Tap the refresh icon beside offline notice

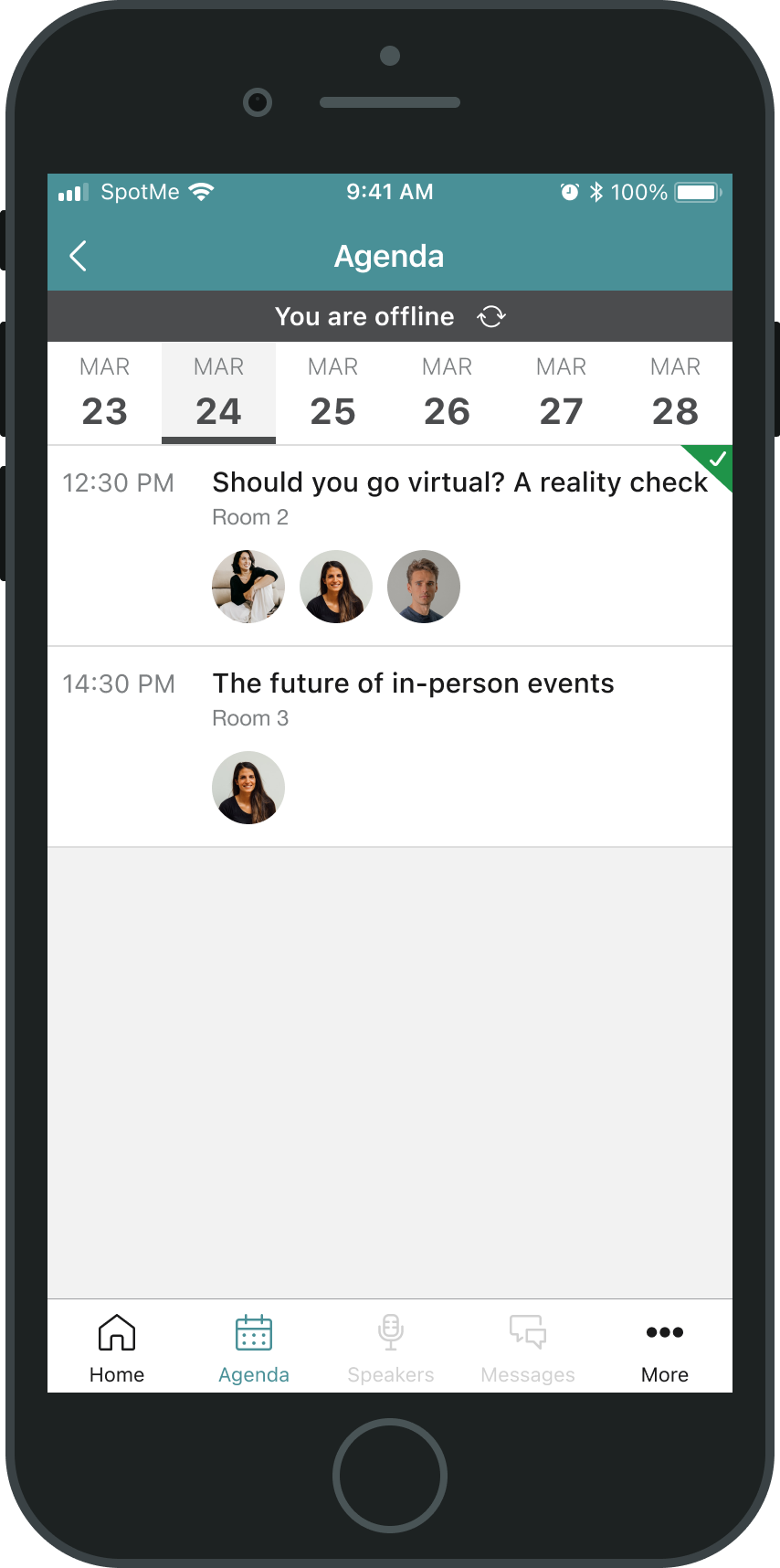click(x=491, y=316)
